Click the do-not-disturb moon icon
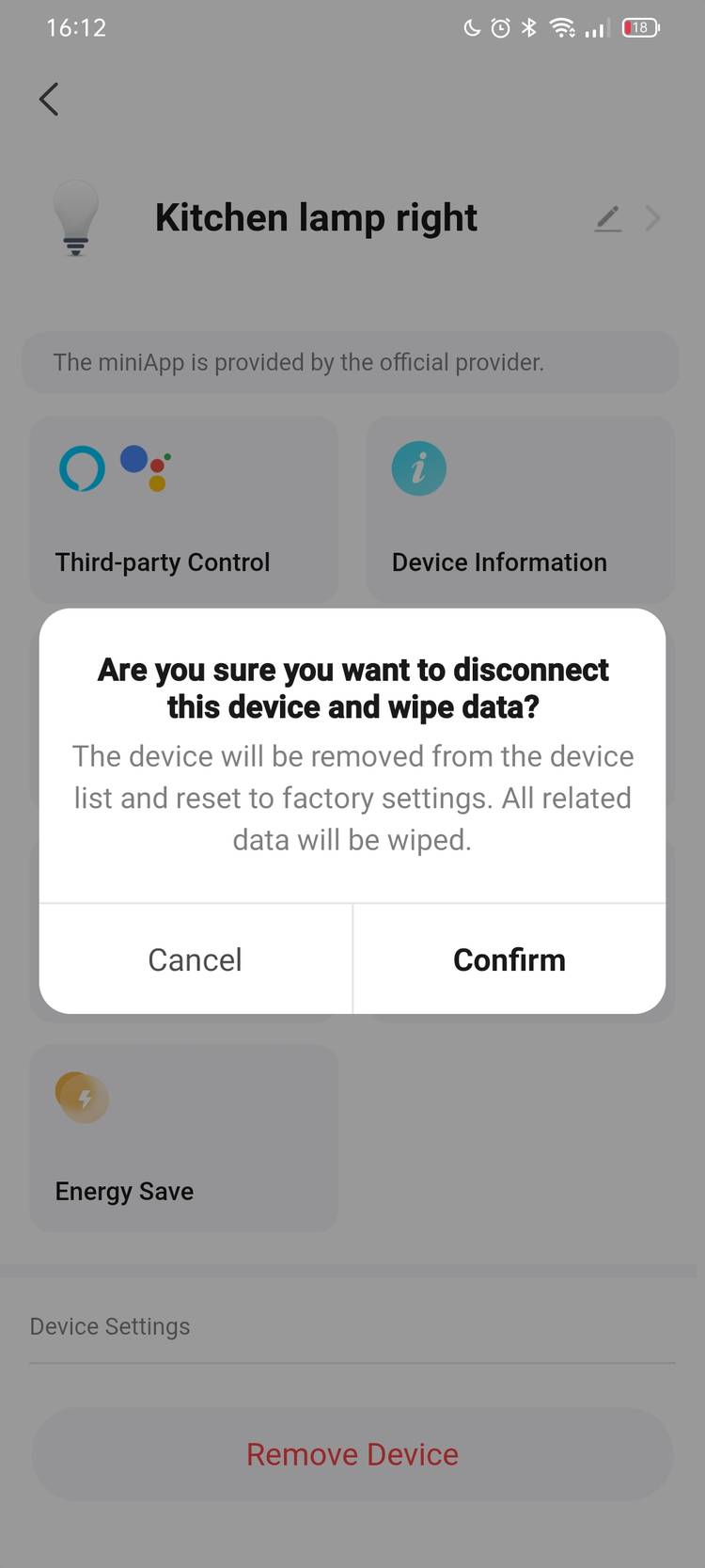The image size is (705, 1568). (x=470, y=27)
